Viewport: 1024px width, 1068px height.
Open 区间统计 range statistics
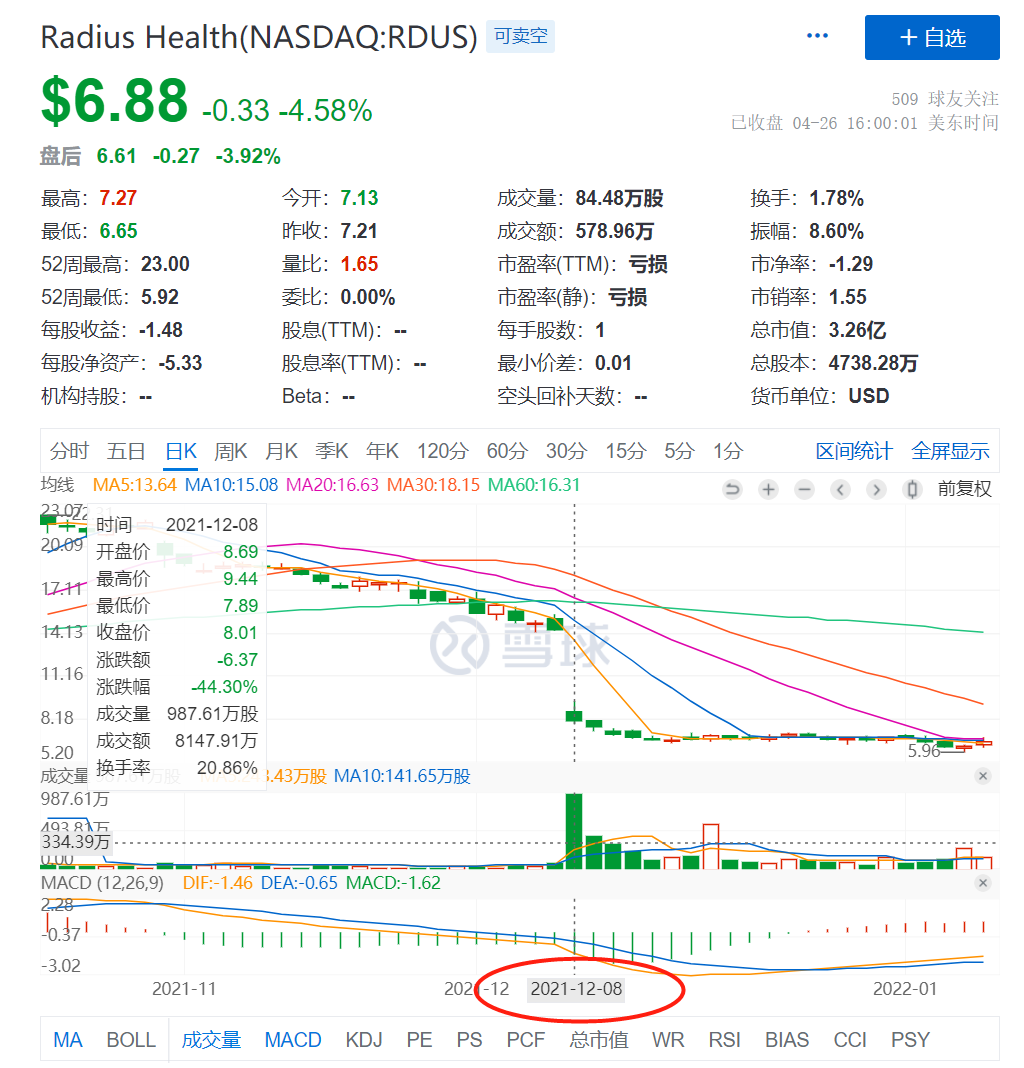coord(854,451)
